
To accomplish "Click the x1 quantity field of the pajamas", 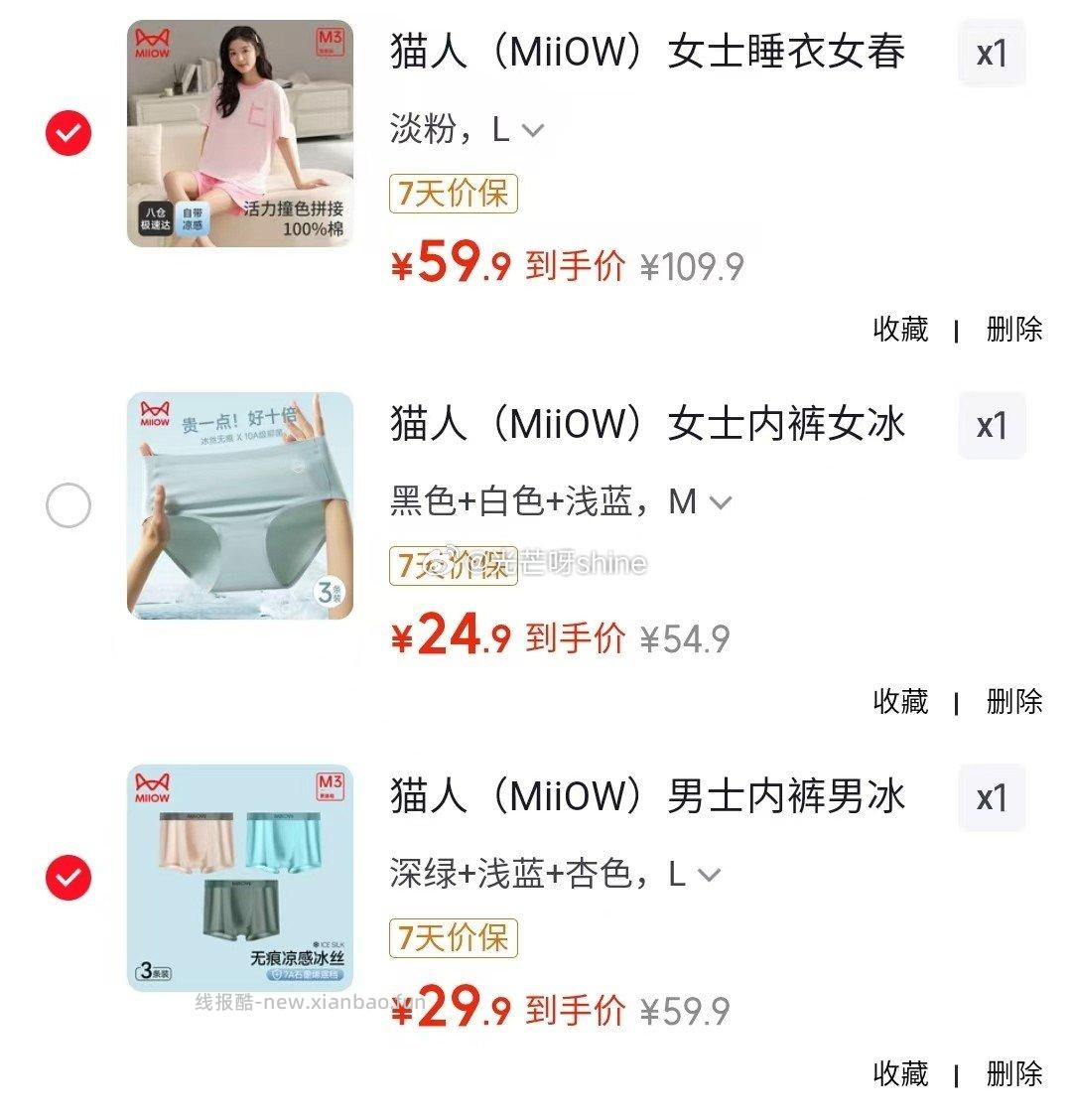I will point(992,54).
